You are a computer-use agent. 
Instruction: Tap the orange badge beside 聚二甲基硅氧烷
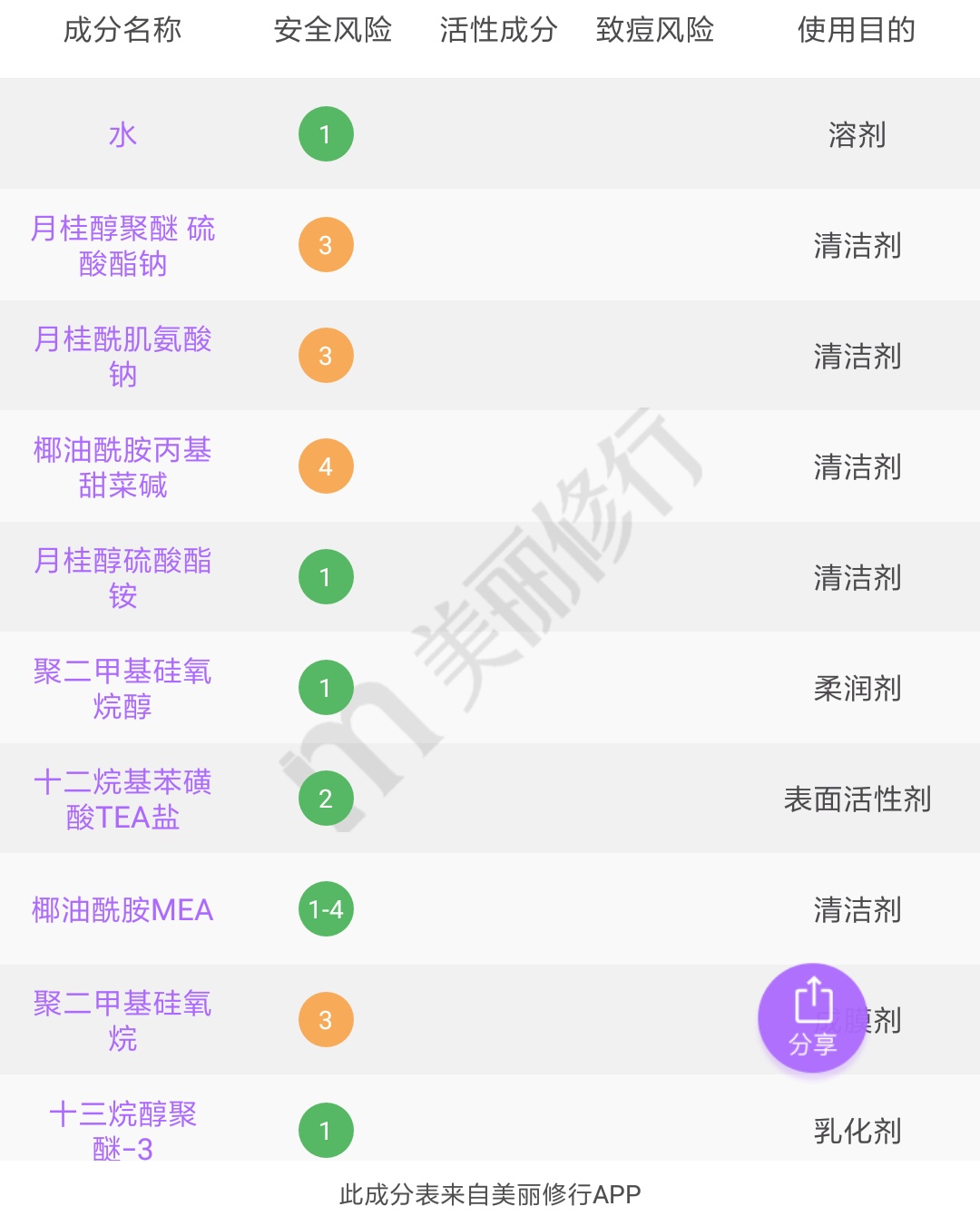coord(326,1019)
